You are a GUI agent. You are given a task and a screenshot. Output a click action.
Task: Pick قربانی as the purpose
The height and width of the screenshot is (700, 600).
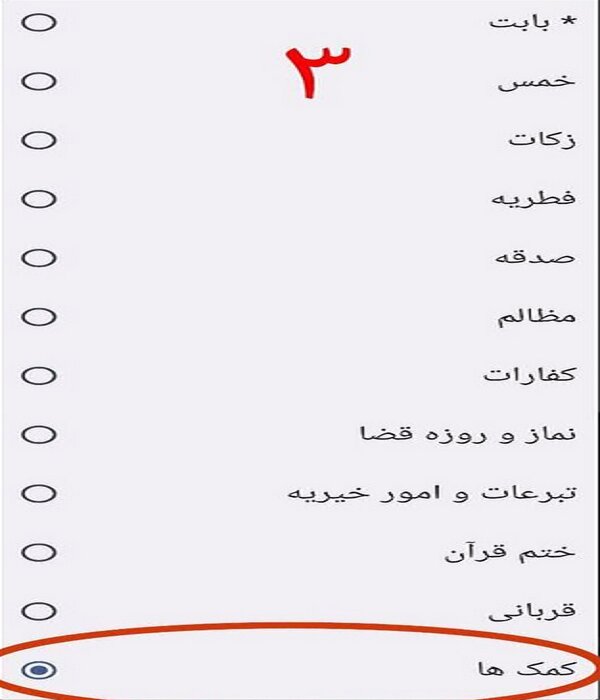click(x=38, y=612)
